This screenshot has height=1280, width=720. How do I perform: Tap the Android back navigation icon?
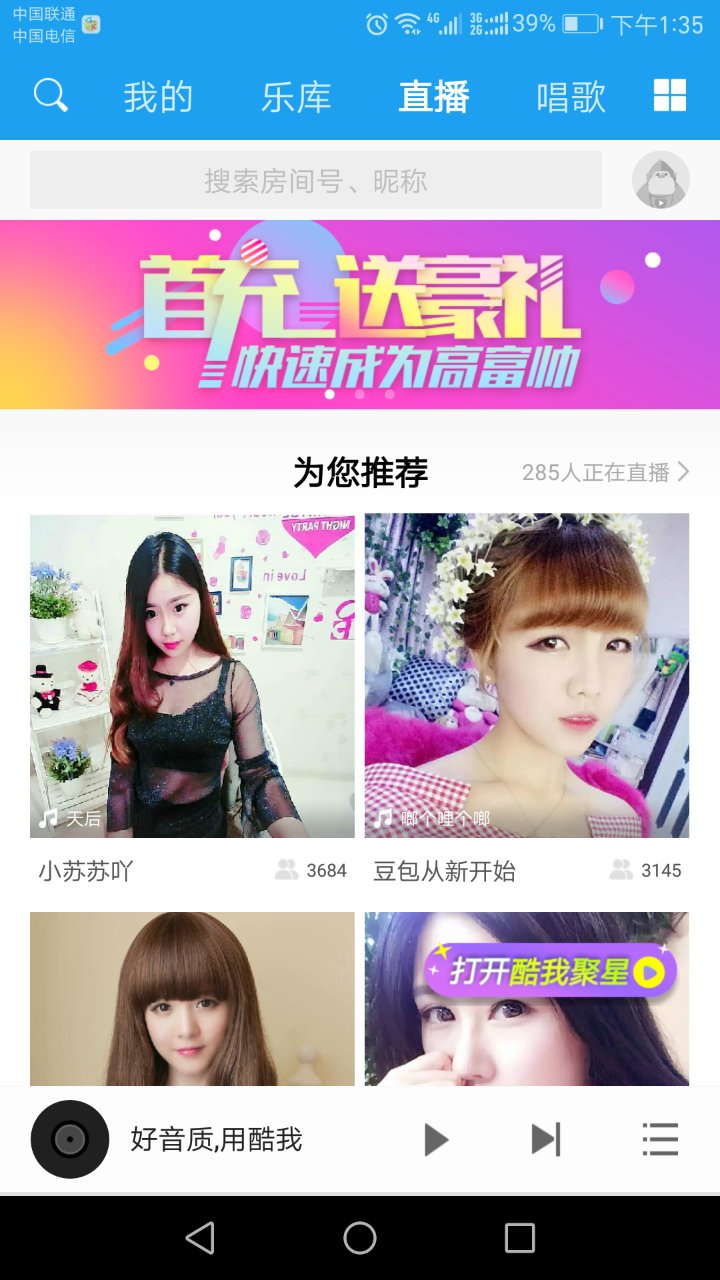(x=199, y=1237)
